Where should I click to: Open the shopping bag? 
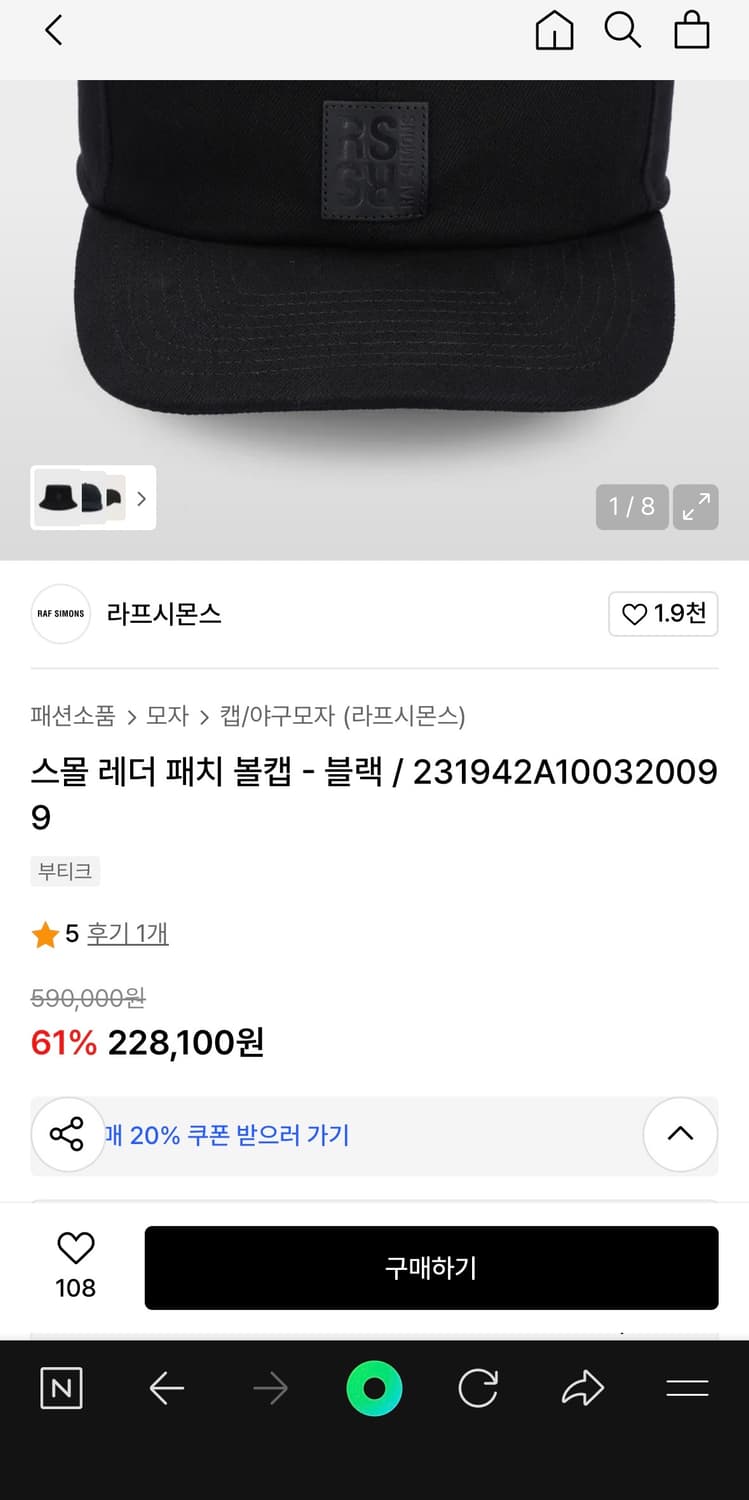(x=692, y=30)
